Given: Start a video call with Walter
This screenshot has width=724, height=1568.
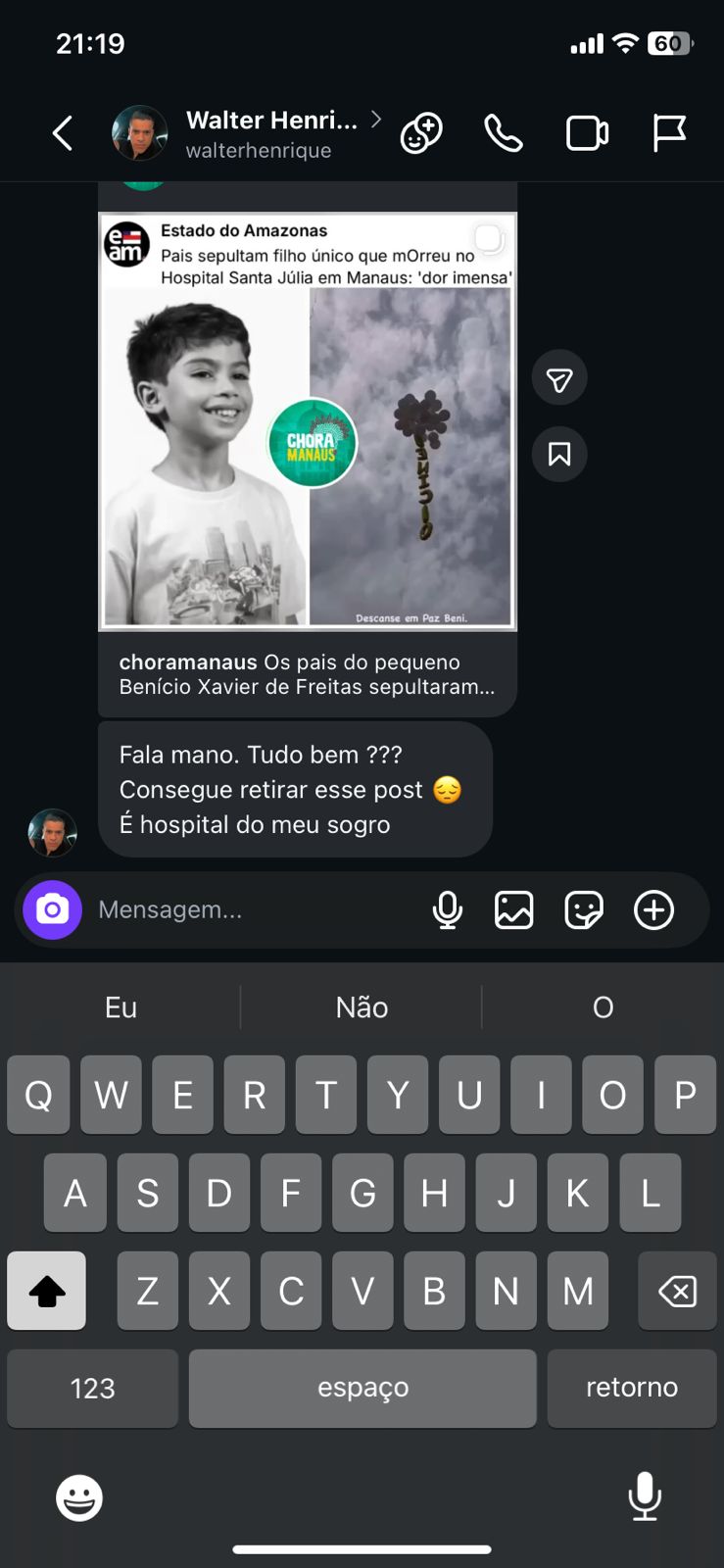Looking at the screenshot, I should pyautogui.click(x=587, y=133).
